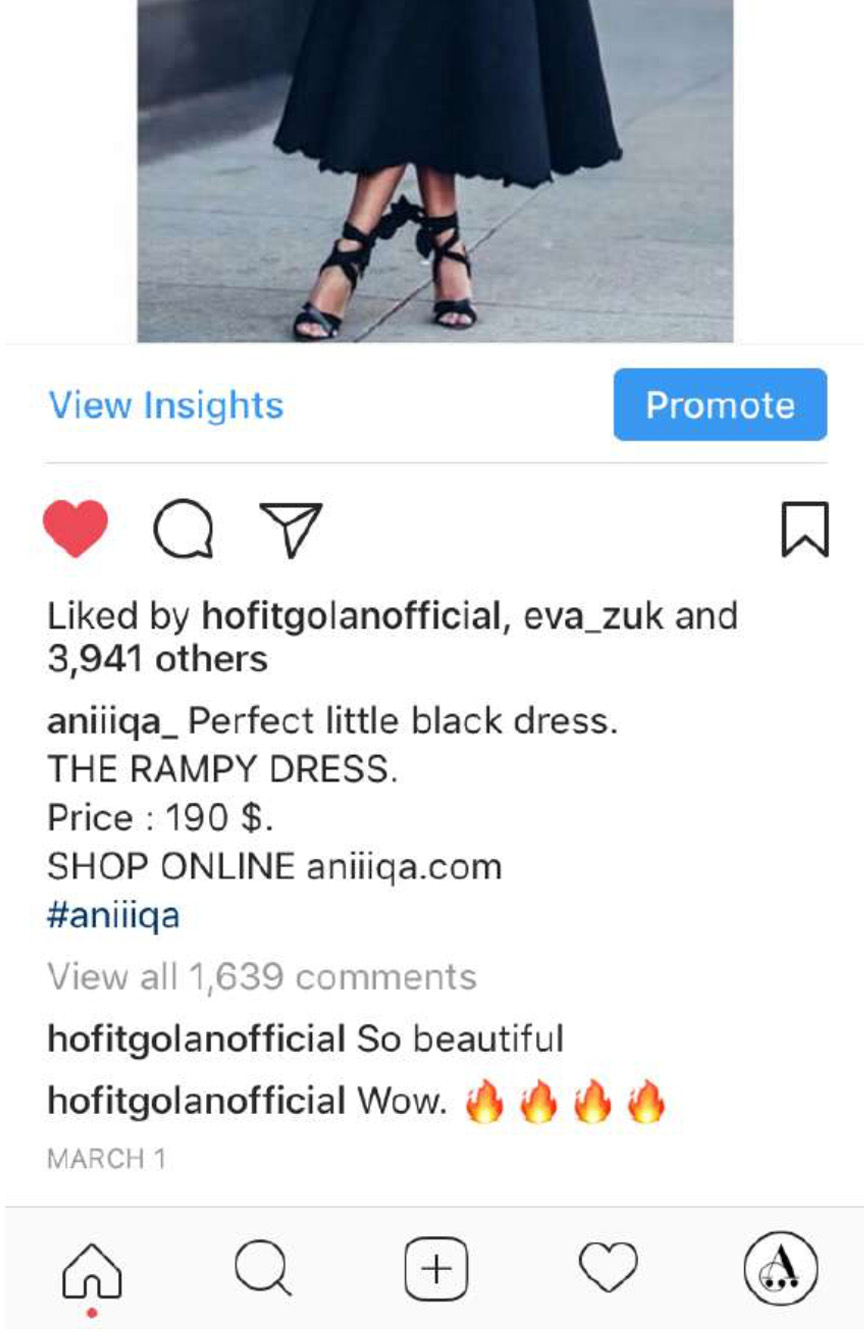Open aniiiqa_ profile from the caption
Viewport: 864px width, 1332px height.
point(113,721)
